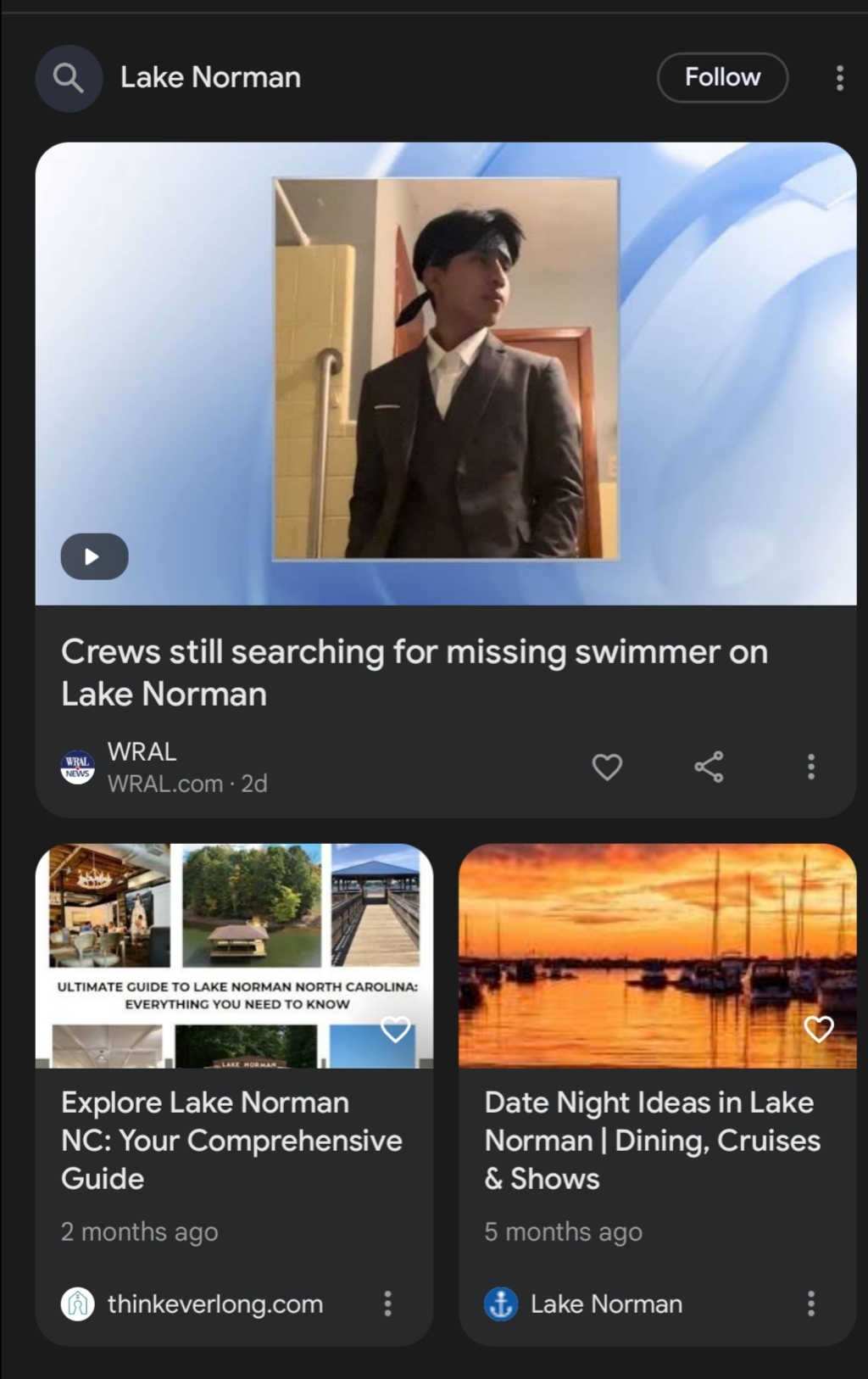
Task: Open more options for the WRAL article
Action: point(810,767)
